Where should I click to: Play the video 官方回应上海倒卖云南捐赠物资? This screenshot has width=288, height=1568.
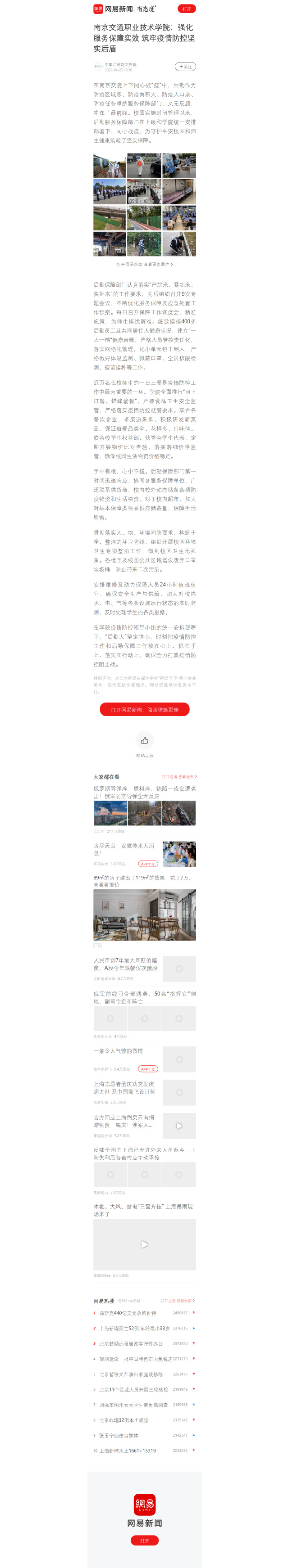[179, 1126]
